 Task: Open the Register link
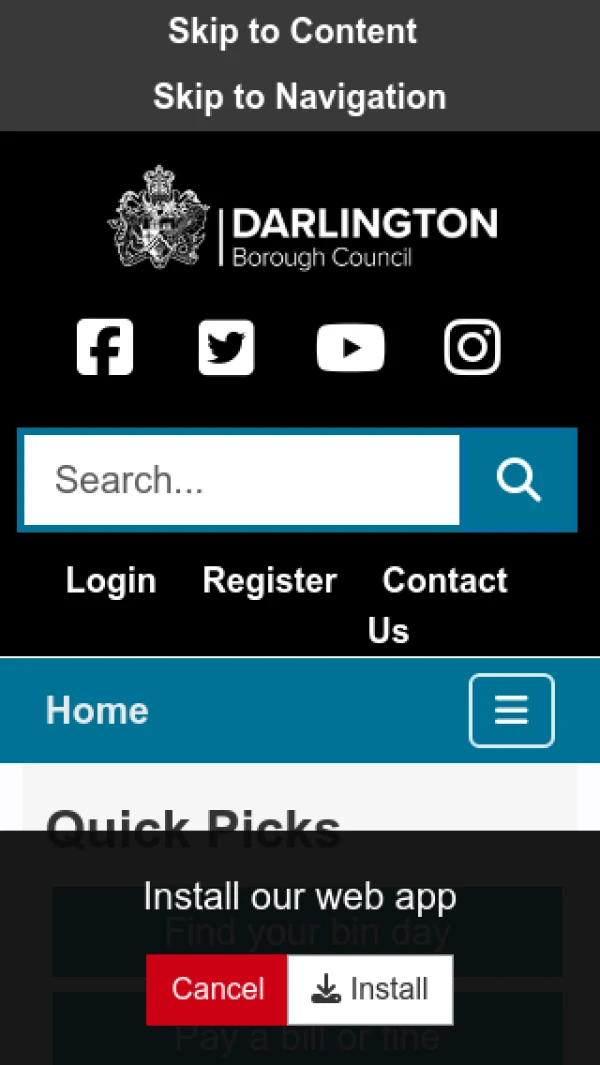[x=269, y=581]
